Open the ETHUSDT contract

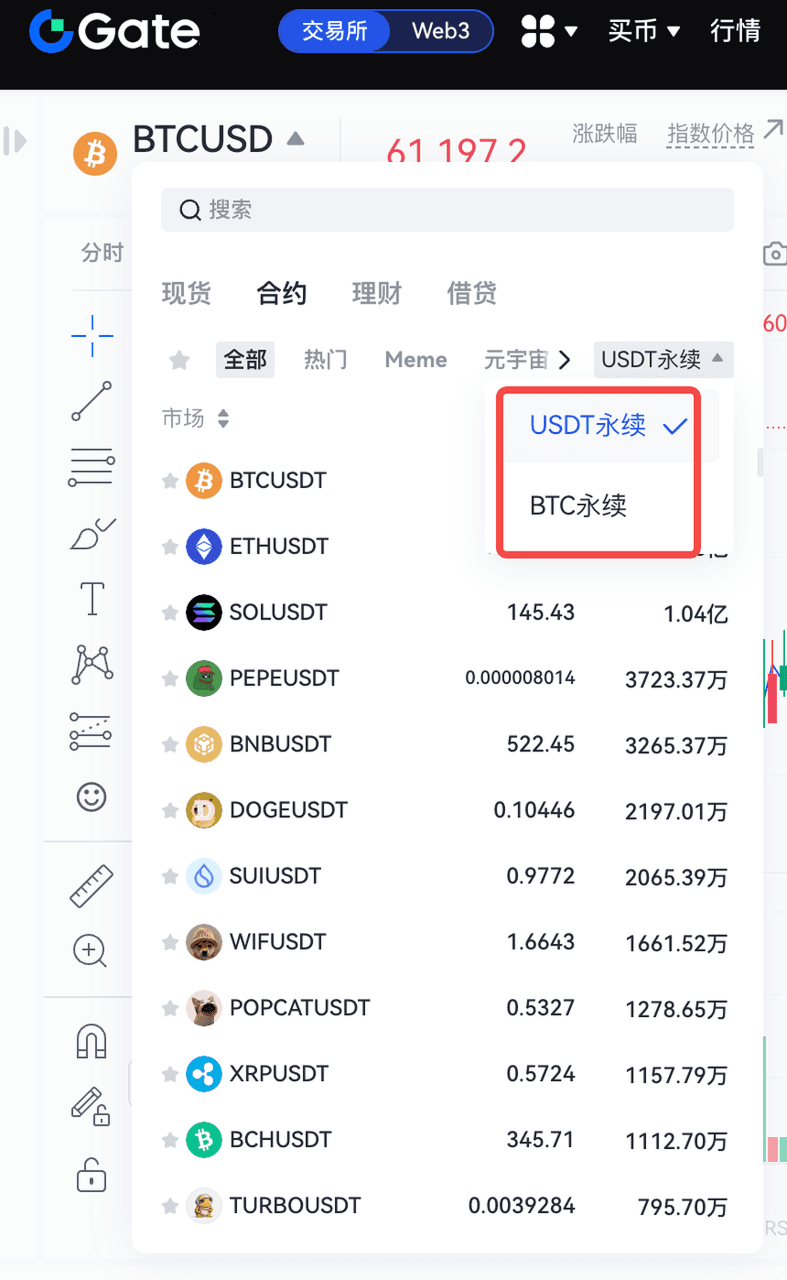(279, 547)
